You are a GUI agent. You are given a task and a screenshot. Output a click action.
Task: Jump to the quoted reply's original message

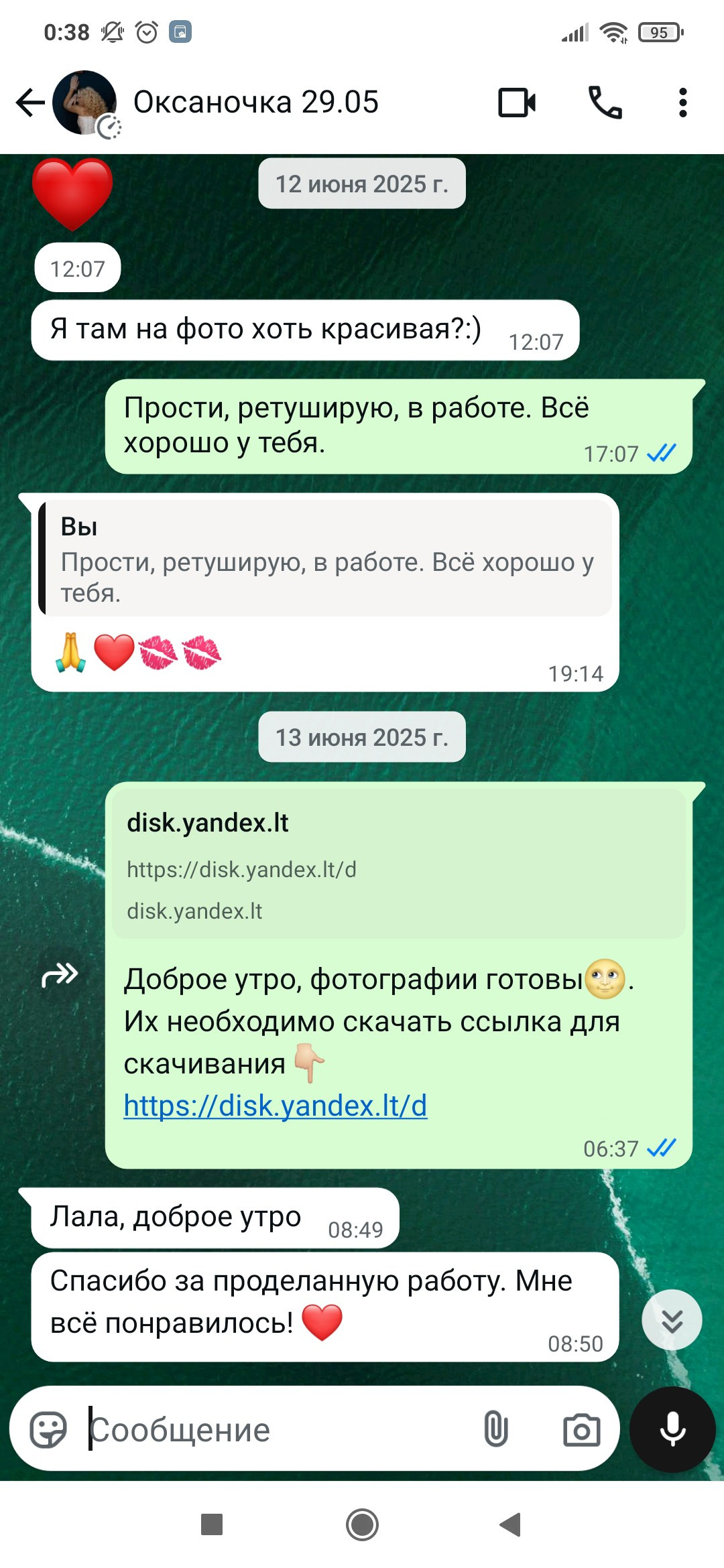(x=326, y=559)
